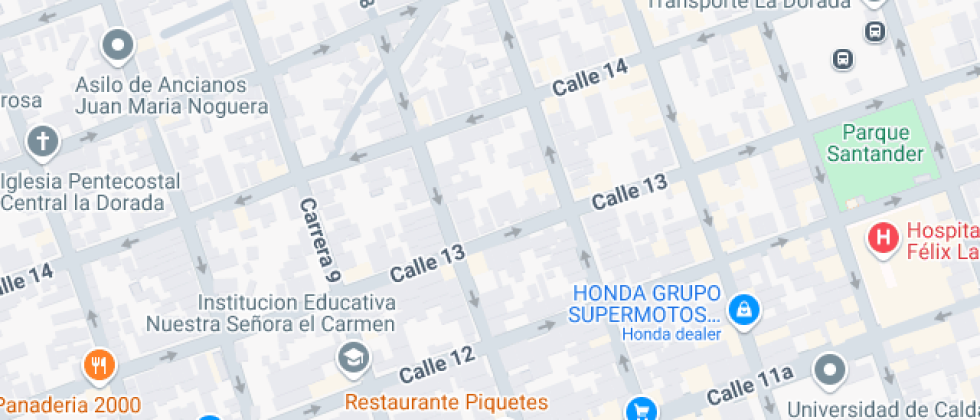Screen dimensions: 980x420
Task: Open the Restaurante Piquetes place
Action: tap(446, 402)
